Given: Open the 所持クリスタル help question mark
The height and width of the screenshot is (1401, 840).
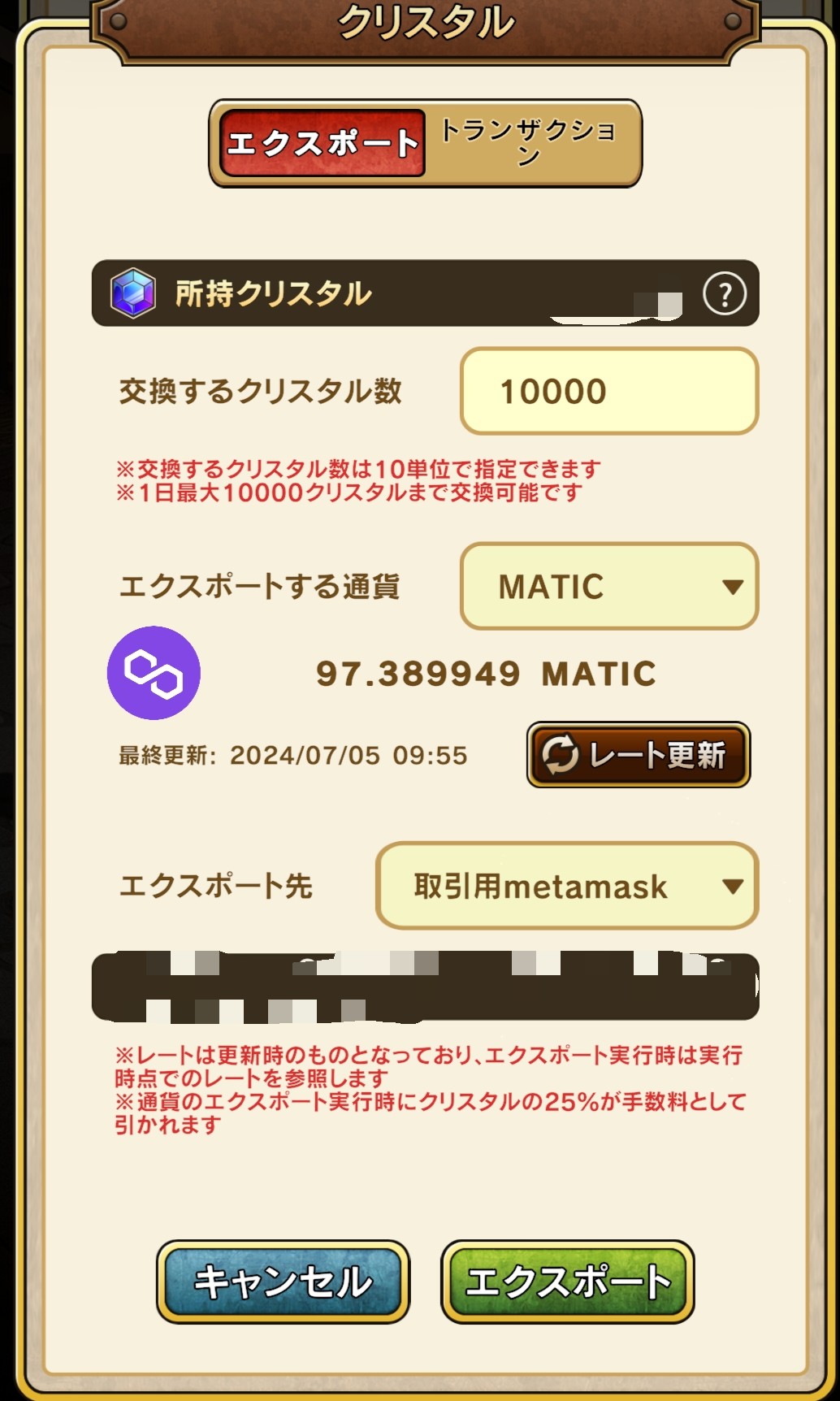Looking at the screenshot, I should point(724,294).
